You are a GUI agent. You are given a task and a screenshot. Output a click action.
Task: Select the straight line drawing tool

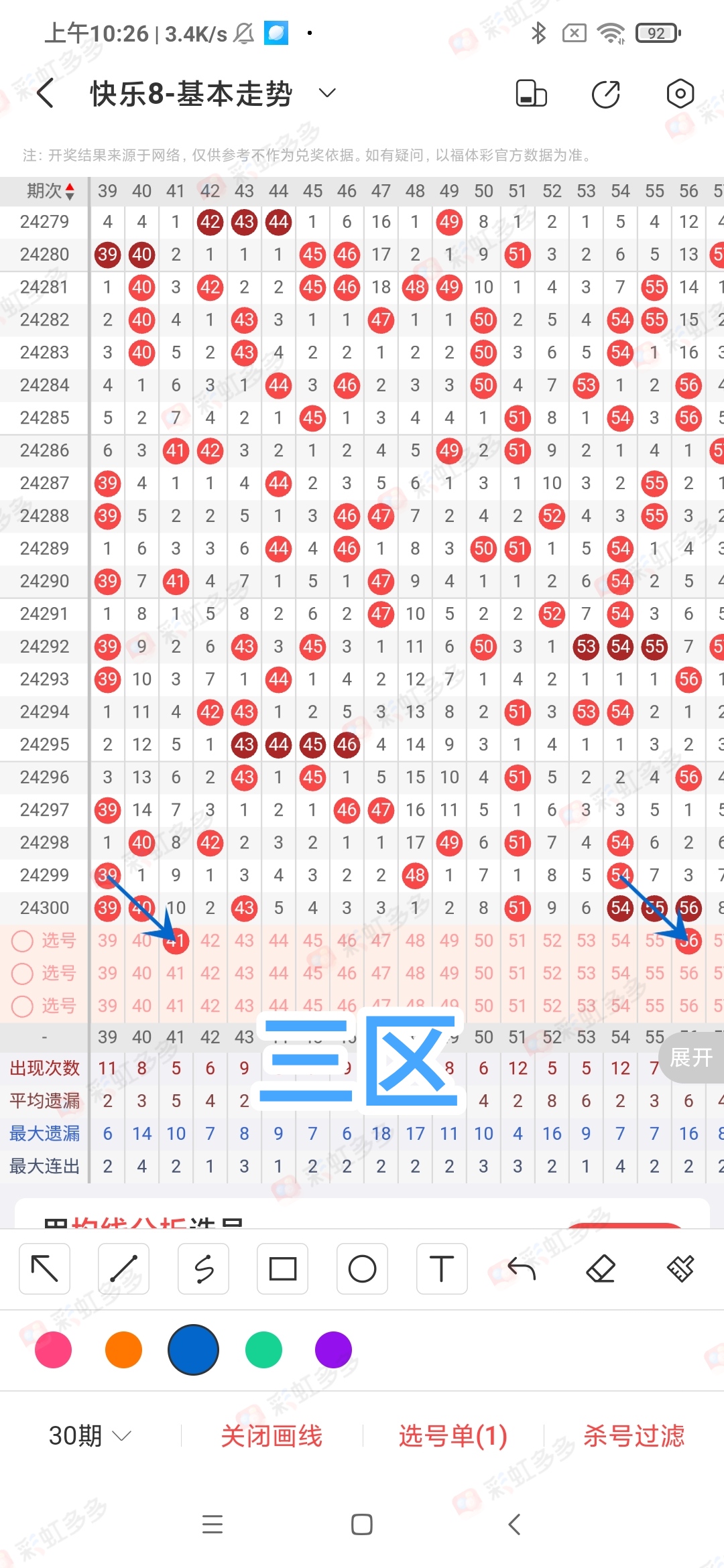[124, 1268]
